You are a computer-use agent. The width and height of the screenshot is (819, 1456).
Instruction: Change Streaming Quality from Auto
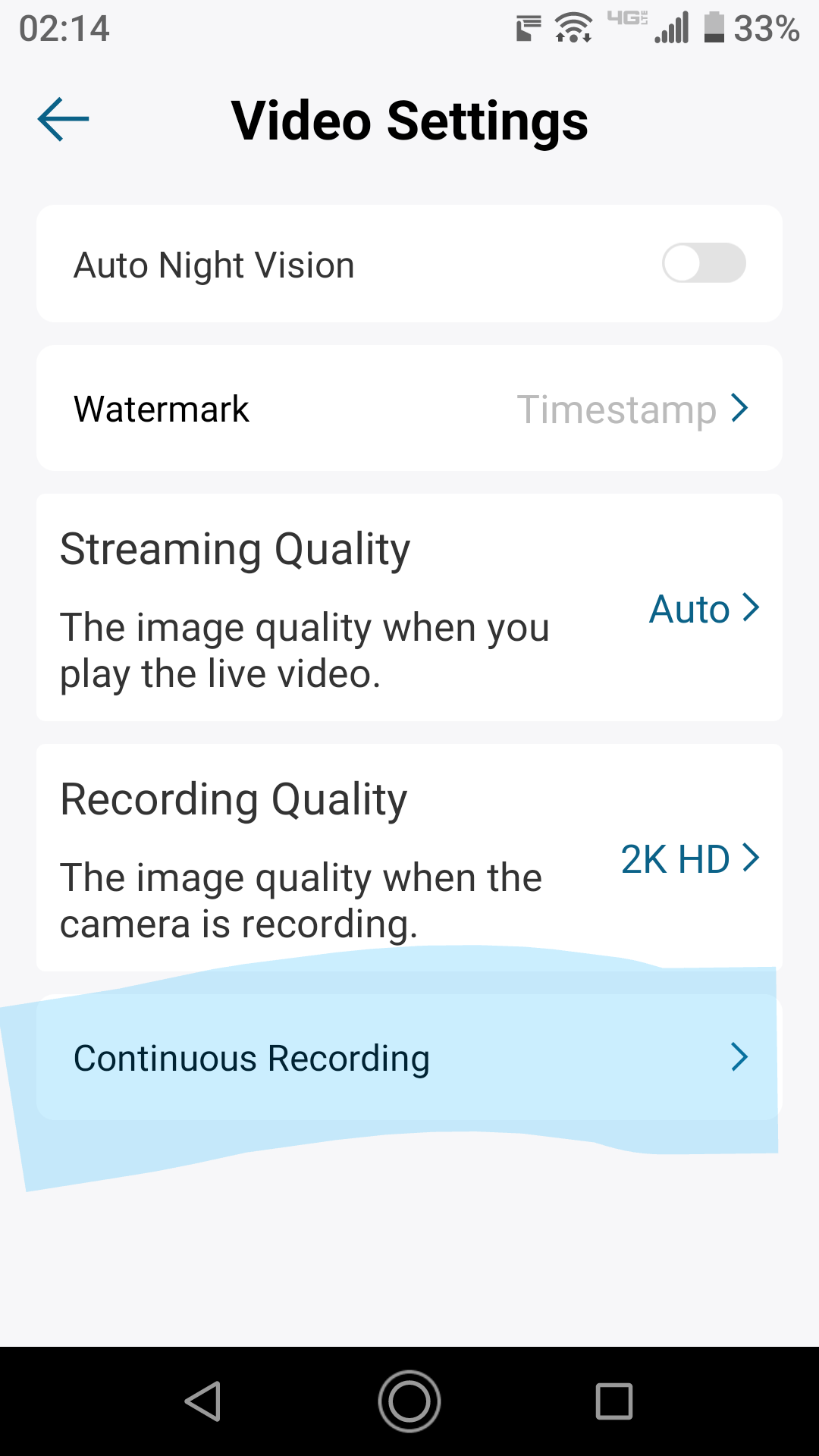point(704,608)
